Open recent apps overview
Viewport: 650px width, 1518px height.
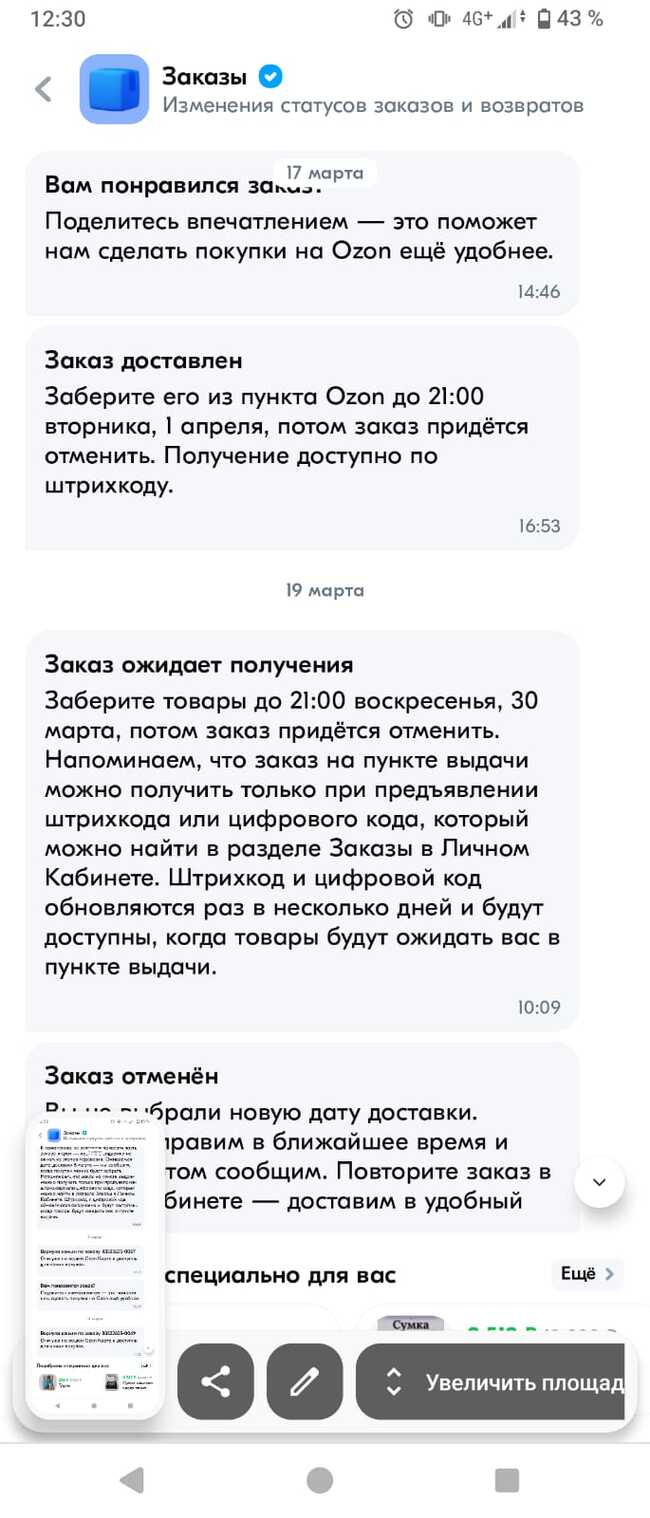(507, 1480)
